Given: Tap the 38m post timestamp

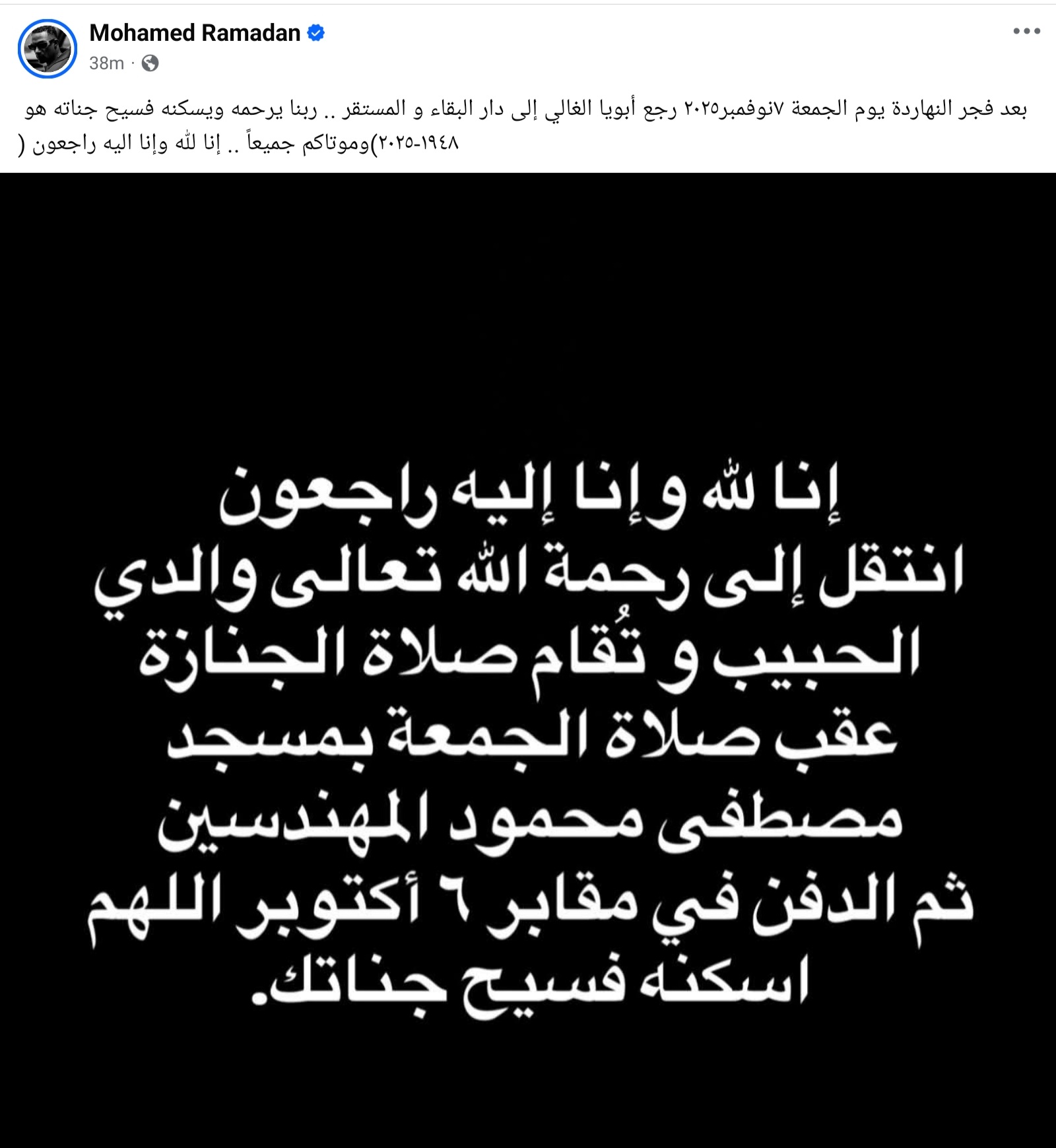Looking at the screenshot, I should click(x=106, y=63).
